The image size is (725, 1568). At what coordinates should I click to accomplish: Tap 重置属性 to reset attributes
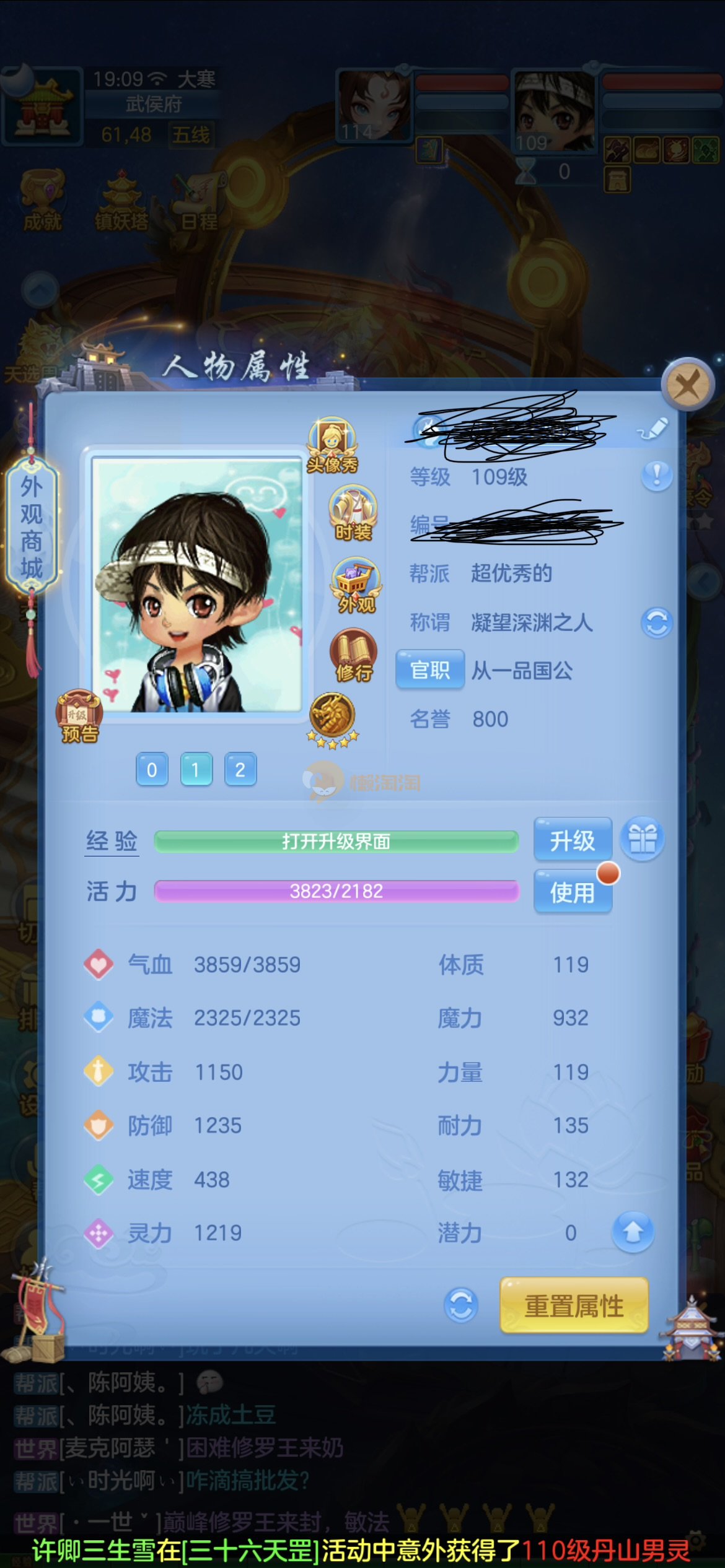click(x=574, y=1305)
